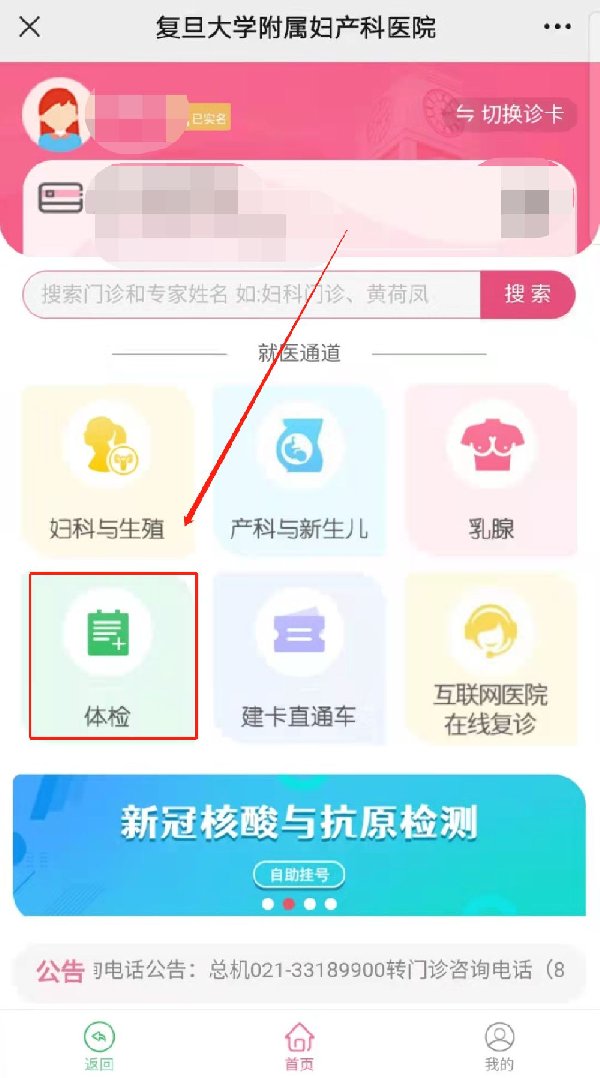Screen dimensions: 600x1078
Task: Switch to the 我的 tab
Action: coord(499,1045)
